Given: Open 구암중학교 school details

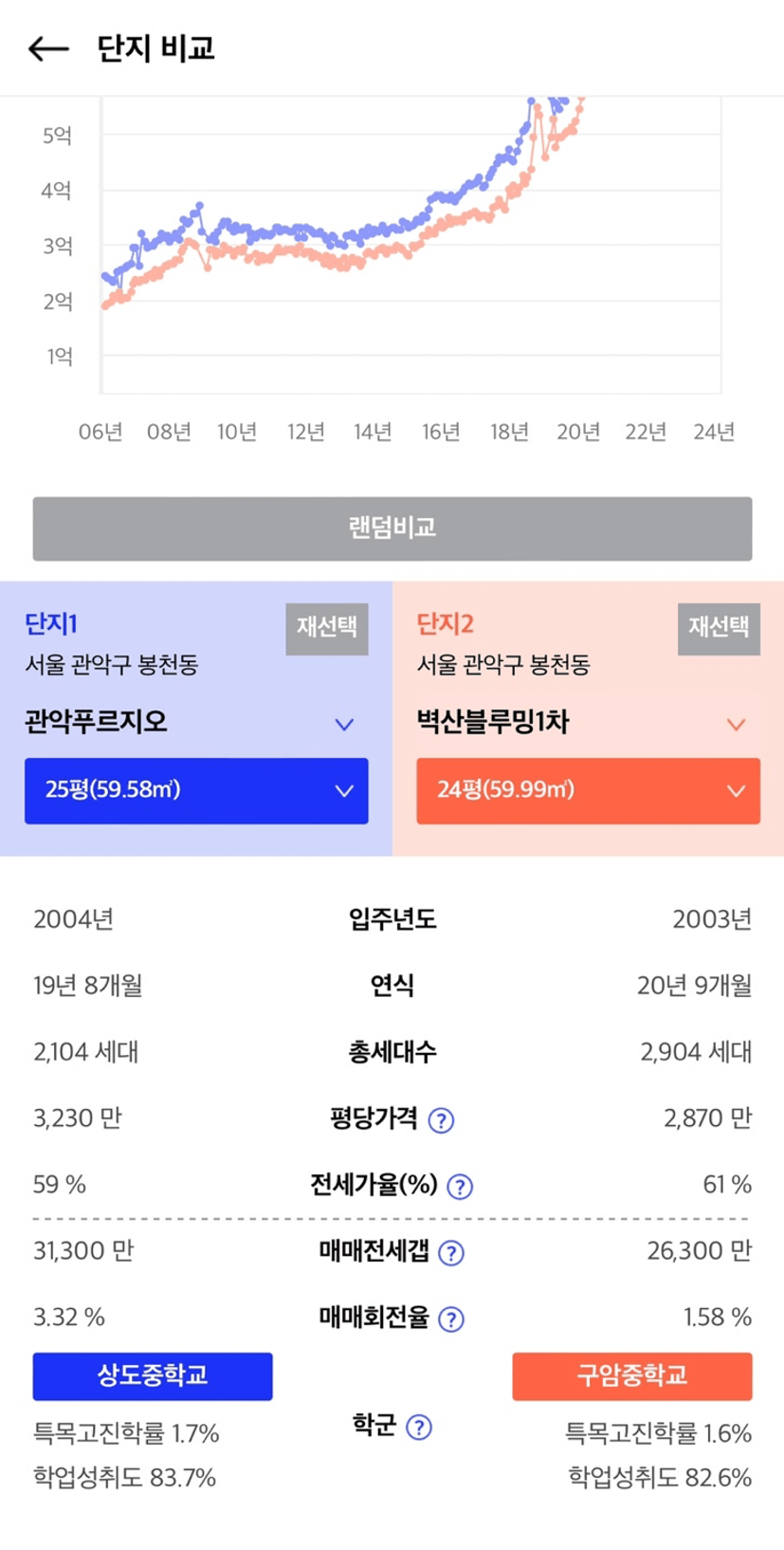Looking at the screenshot, I should 632,1376.
